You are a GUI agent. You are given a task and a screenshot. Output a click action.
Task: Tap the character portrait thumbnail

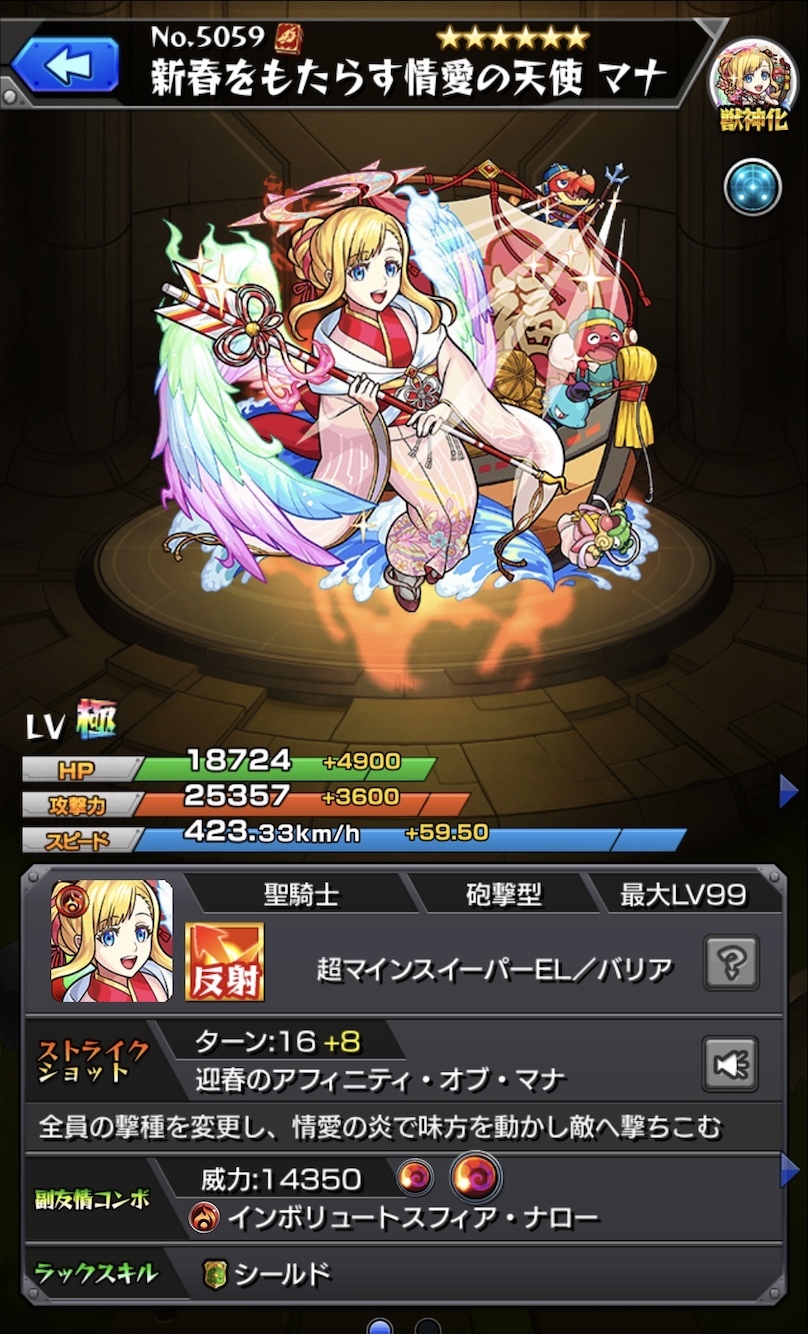click(x=112, y=941)
